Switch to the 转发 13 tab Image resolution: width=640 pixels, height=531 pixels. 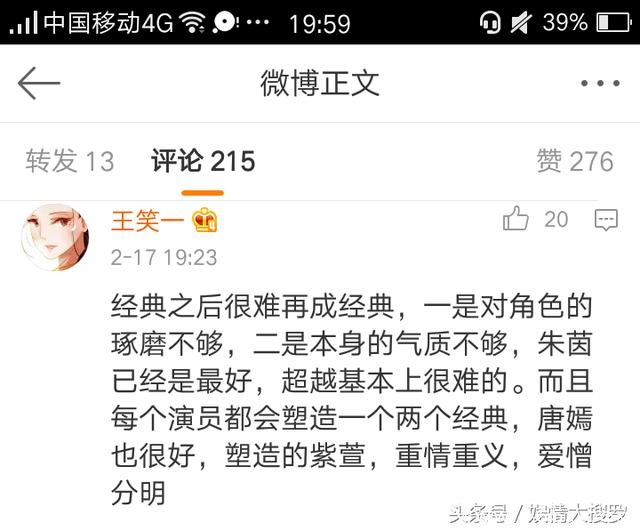(x=70, y=160)
